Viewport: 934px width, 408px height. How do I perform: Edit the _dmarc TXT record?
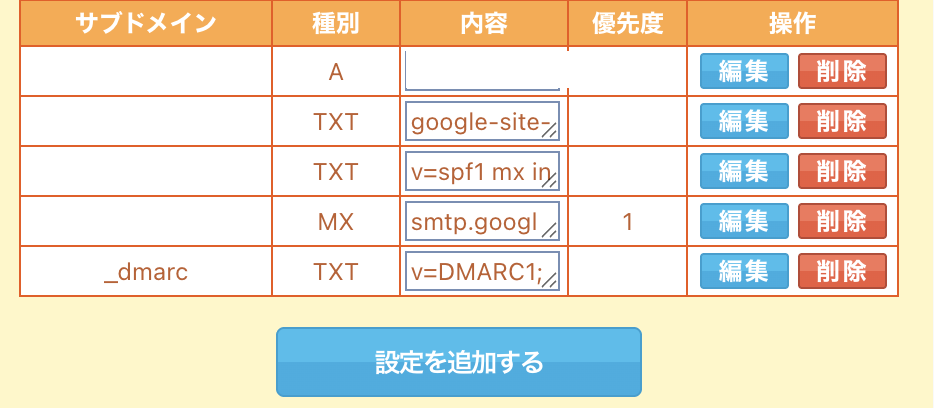pos(743,271)
